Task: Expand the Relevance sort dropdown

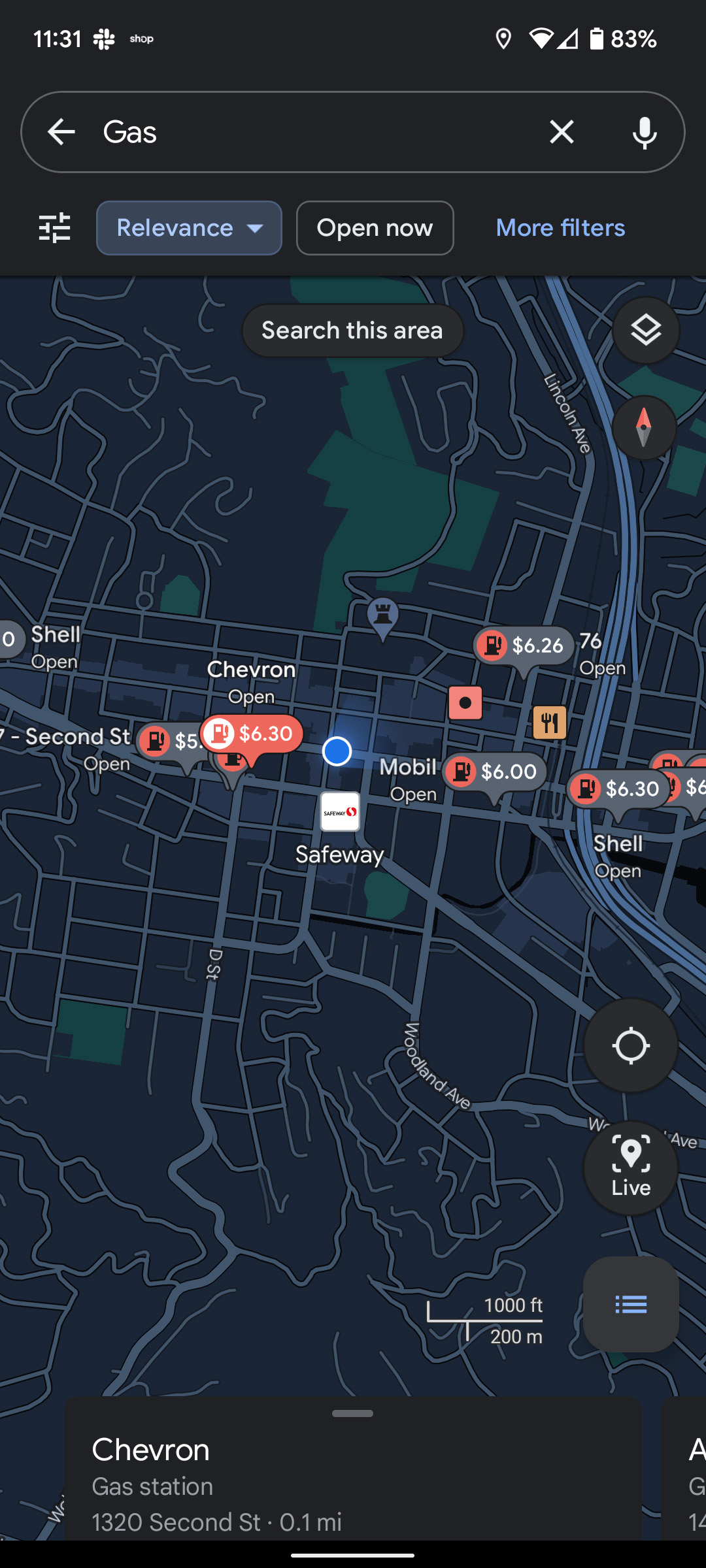Action: tap(189, 228)
